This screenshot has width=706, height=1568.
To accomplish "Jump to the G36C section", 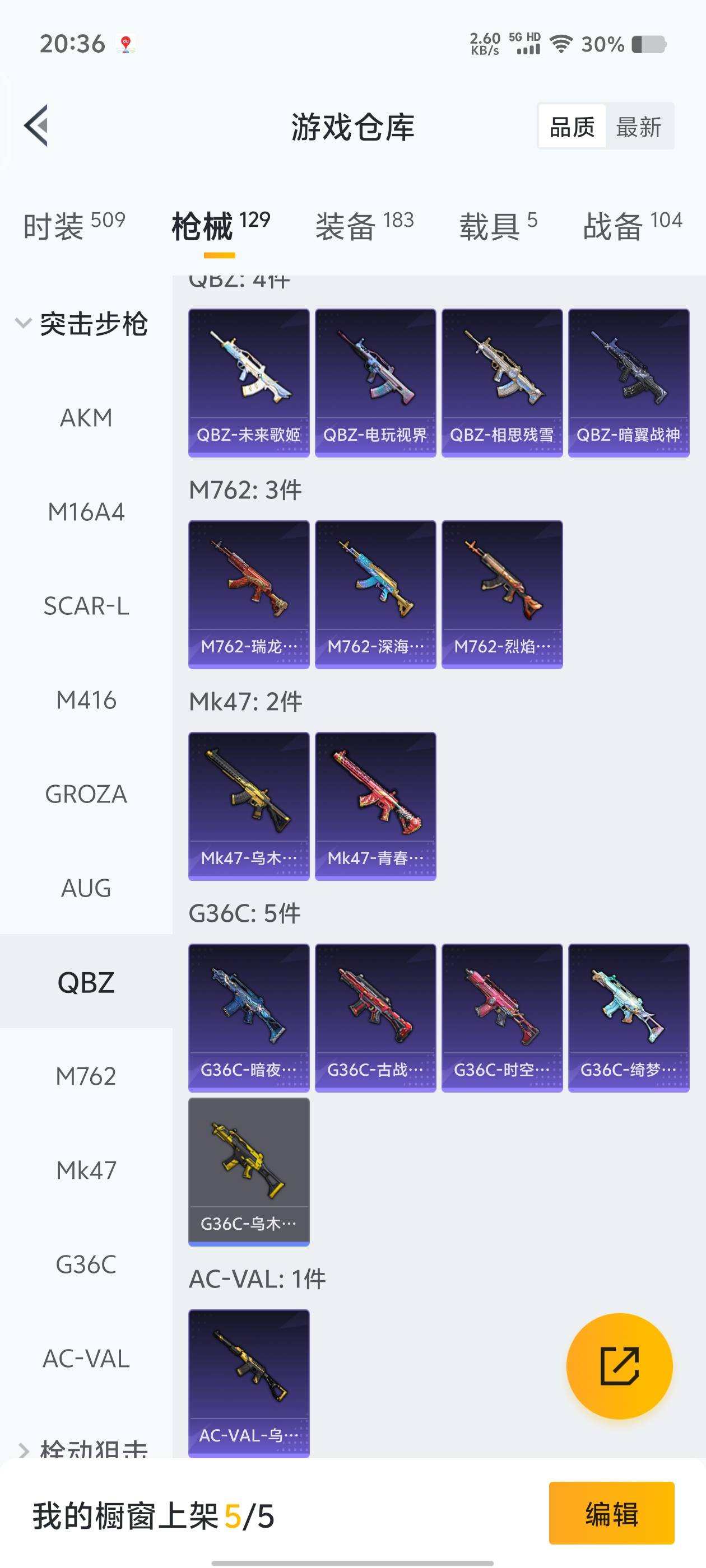I will pyautogui.click(x=86, y=1265).
